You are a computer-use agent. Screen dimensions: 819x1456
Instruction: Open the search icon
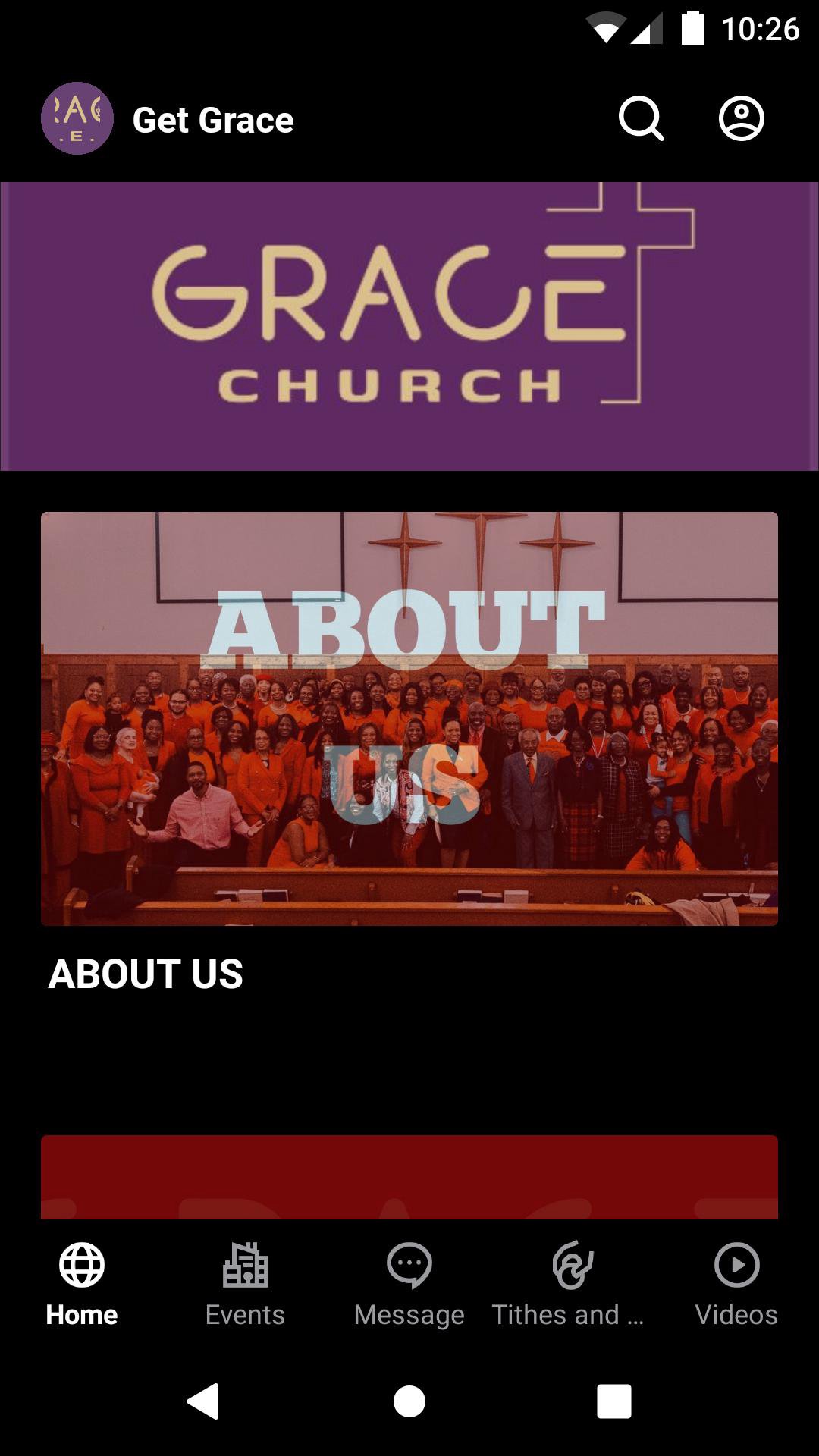(641, 119)
